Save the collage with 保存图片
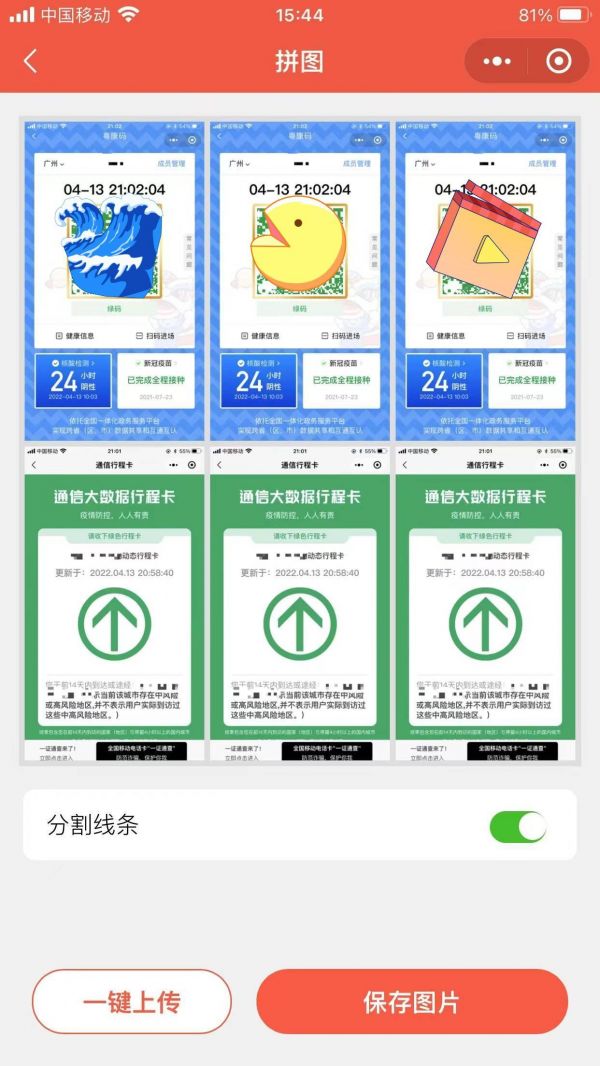 point(412,1001)
